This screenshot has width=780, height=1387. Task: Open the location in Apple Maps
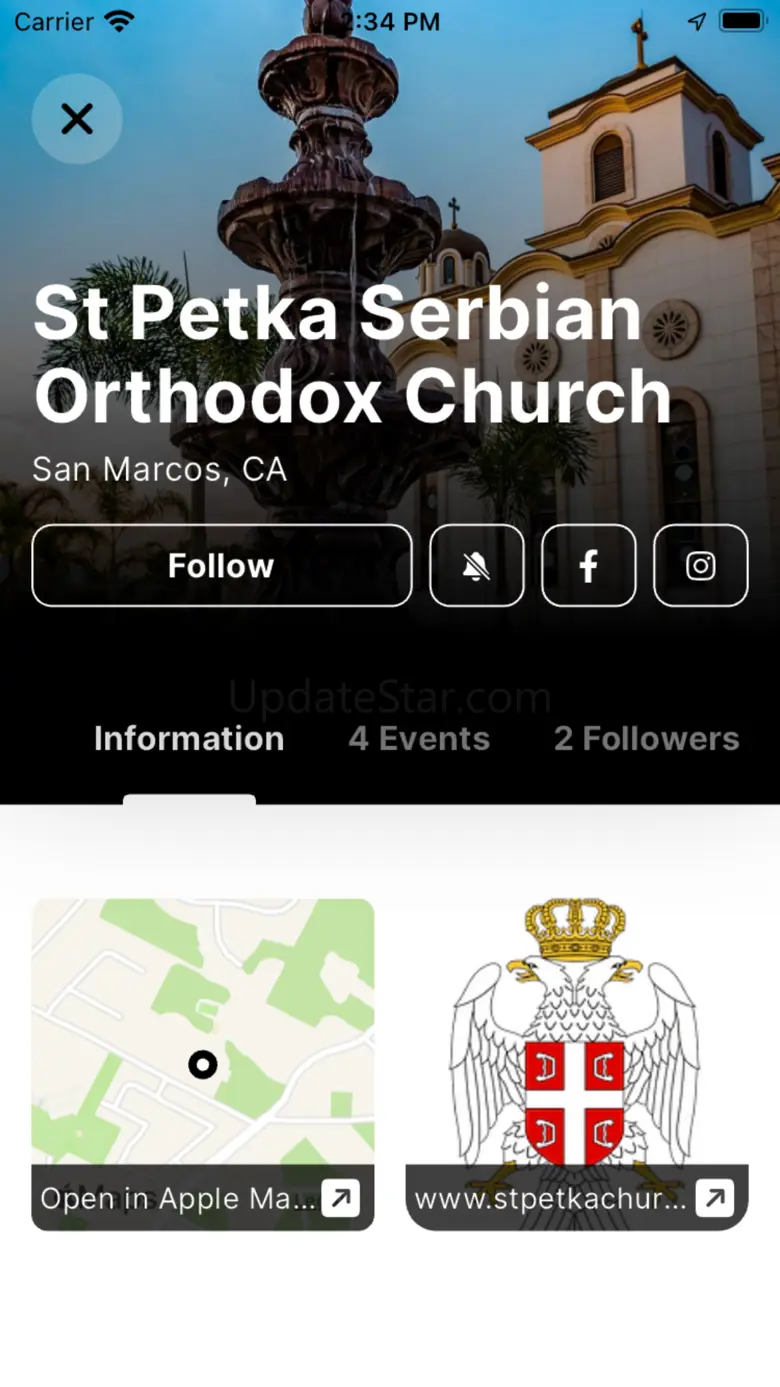click(x=203, y=1064)
